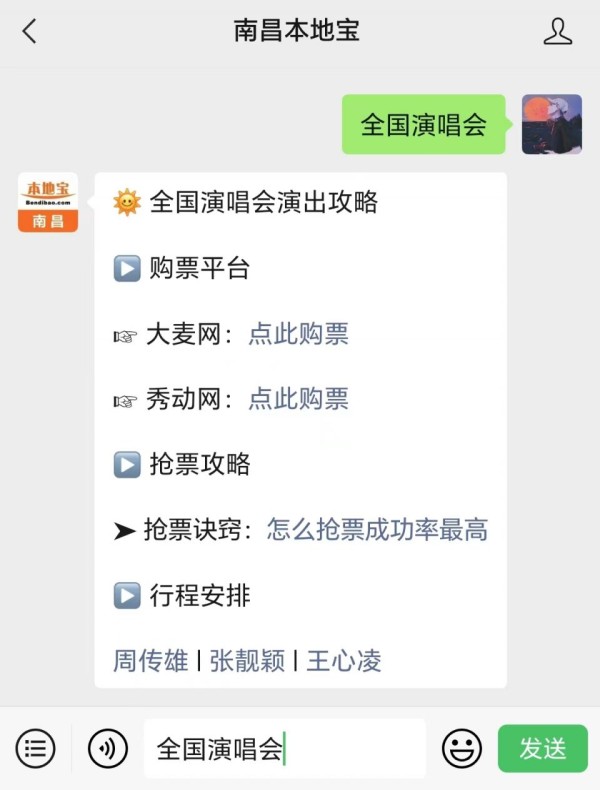
Task: Open 大麦网 点此购票 link
Action: tap(298, 334)
